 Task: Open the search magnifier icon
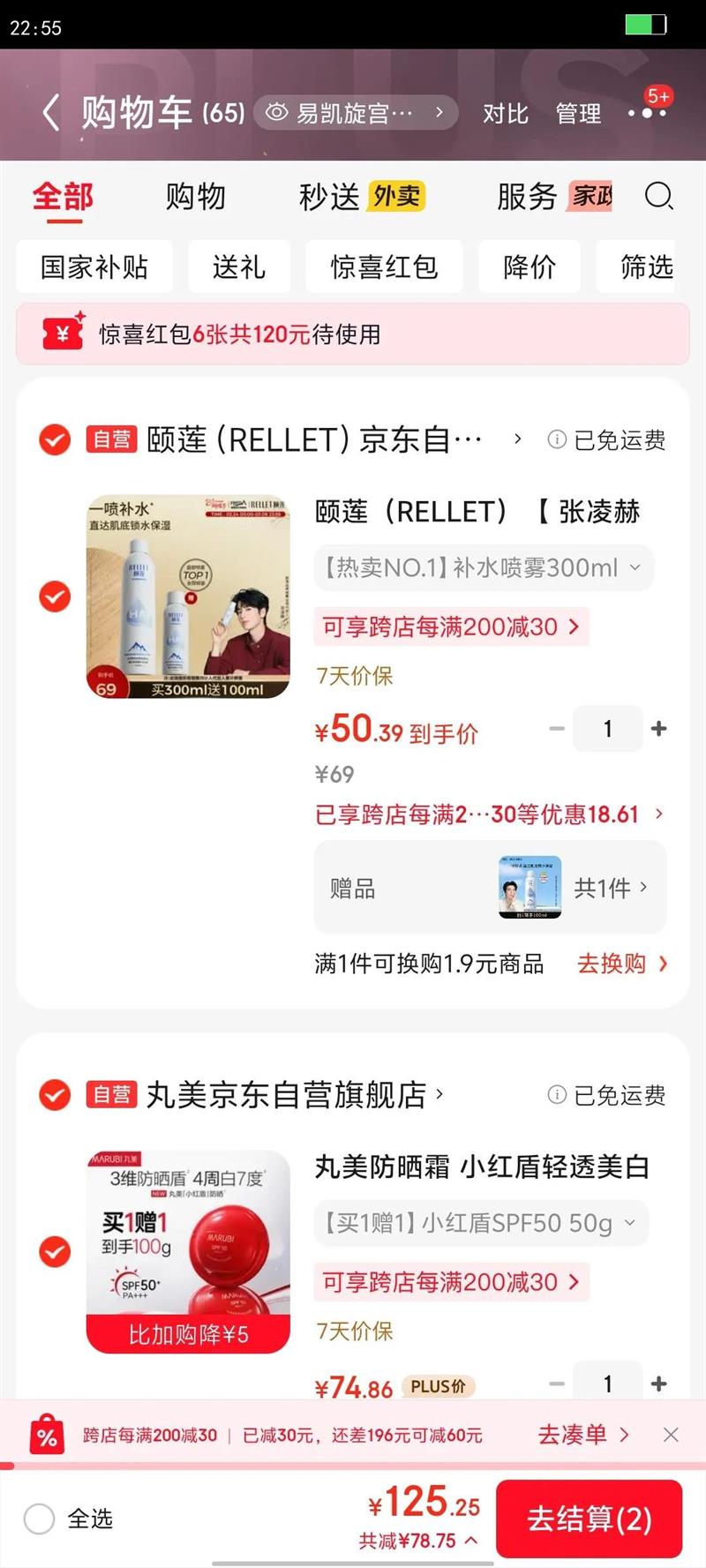click(658, 196)
